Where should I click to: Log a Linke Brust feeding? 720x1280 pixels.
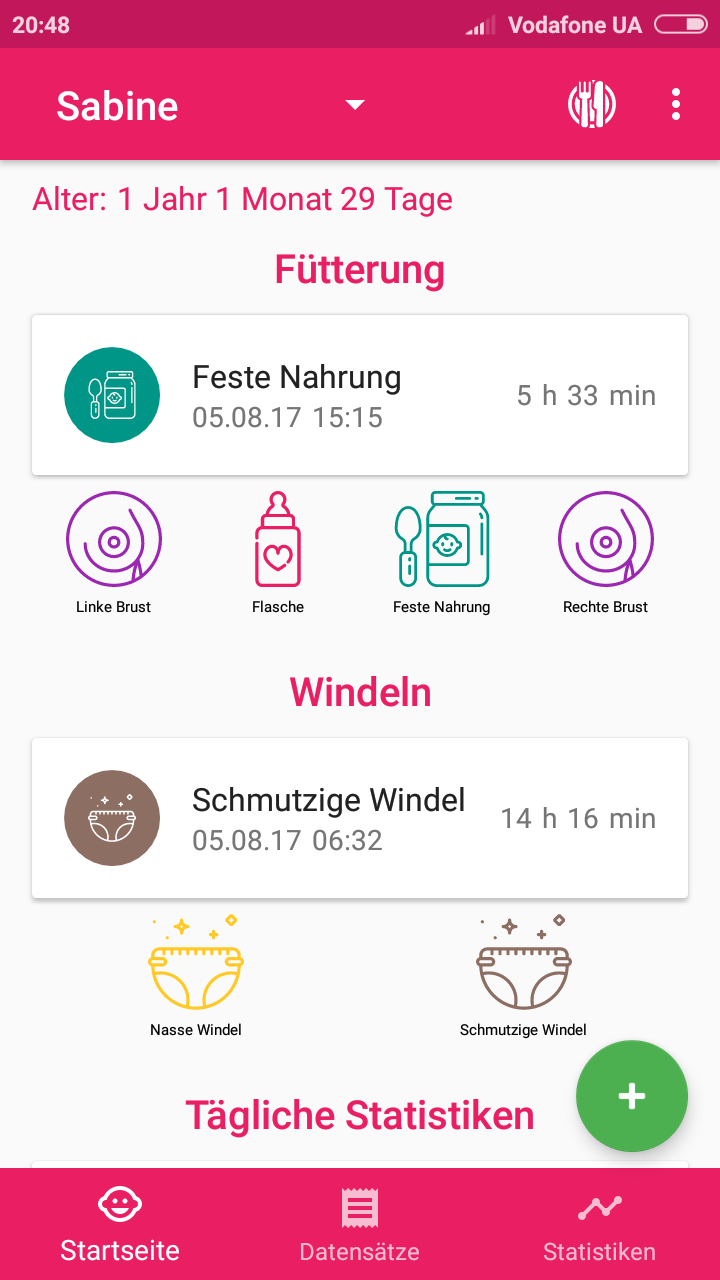pyautogui.click(x=113, y=552)
